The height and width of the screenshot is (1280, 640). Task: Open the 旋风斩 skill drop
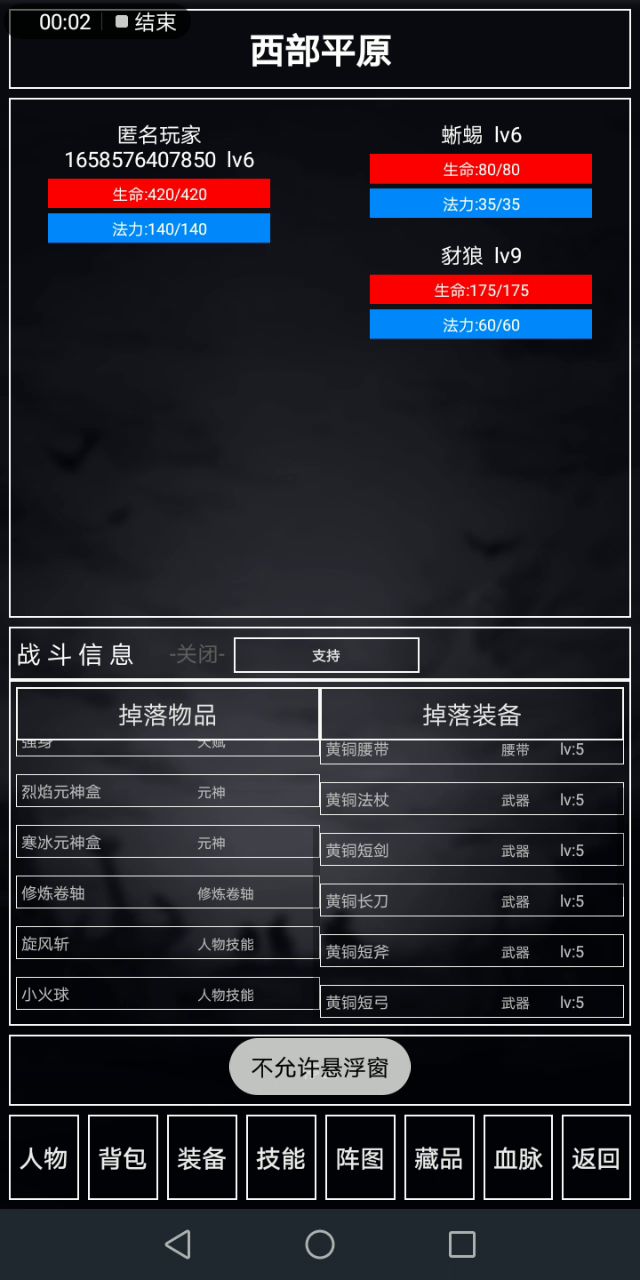[x=168, y=943]
